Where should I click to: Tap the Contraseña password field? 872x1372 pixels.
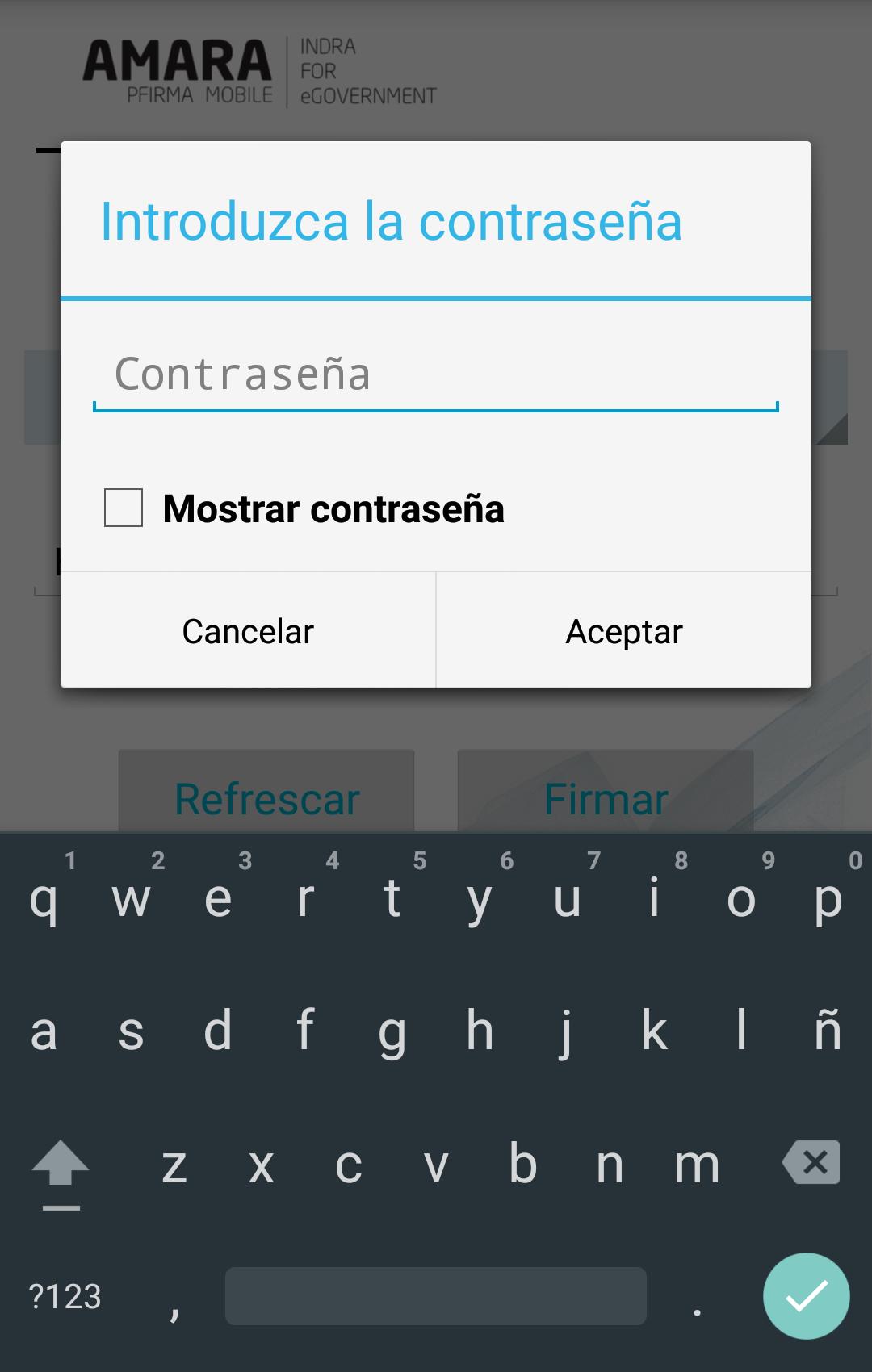pyautogui.click(x=436, y=375)
